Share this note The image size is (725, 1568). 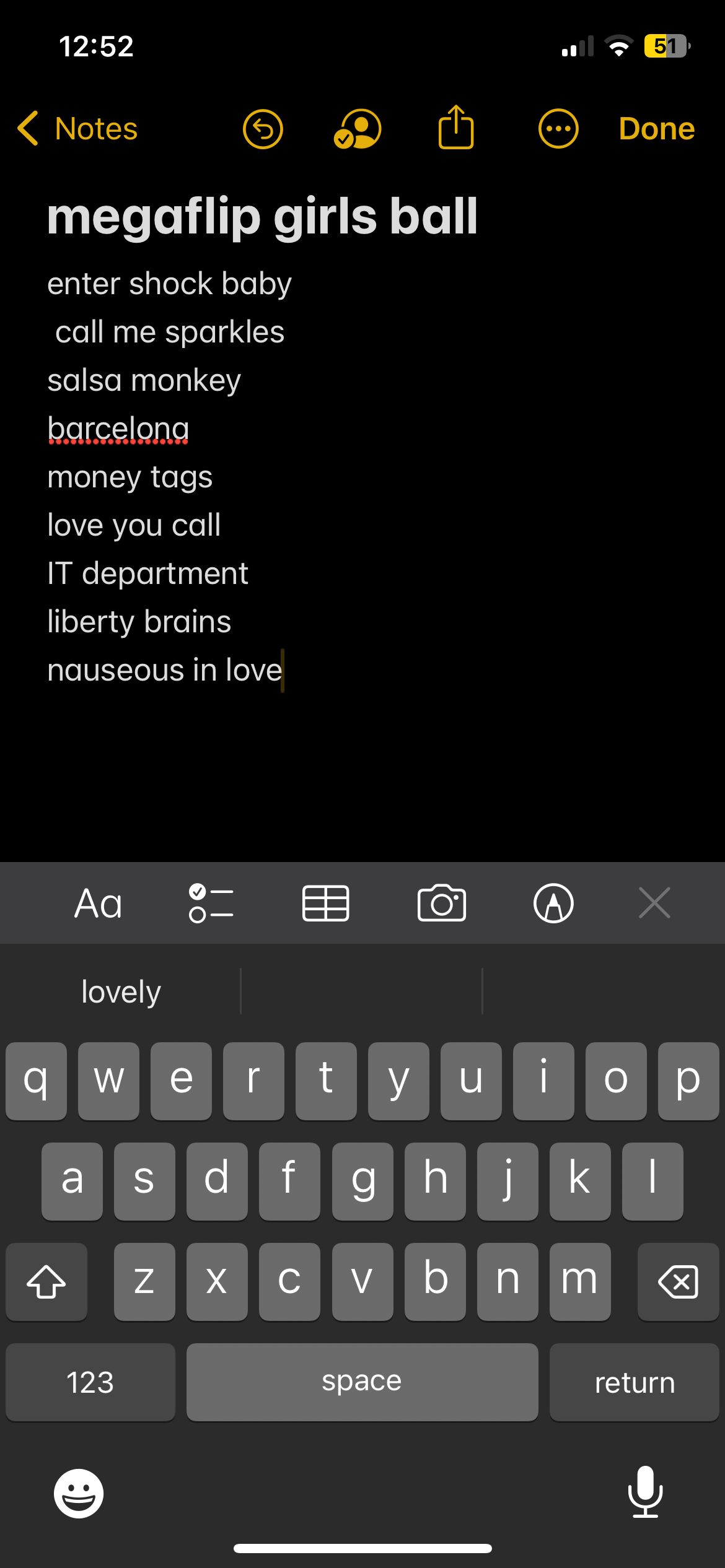pos(456,128)
